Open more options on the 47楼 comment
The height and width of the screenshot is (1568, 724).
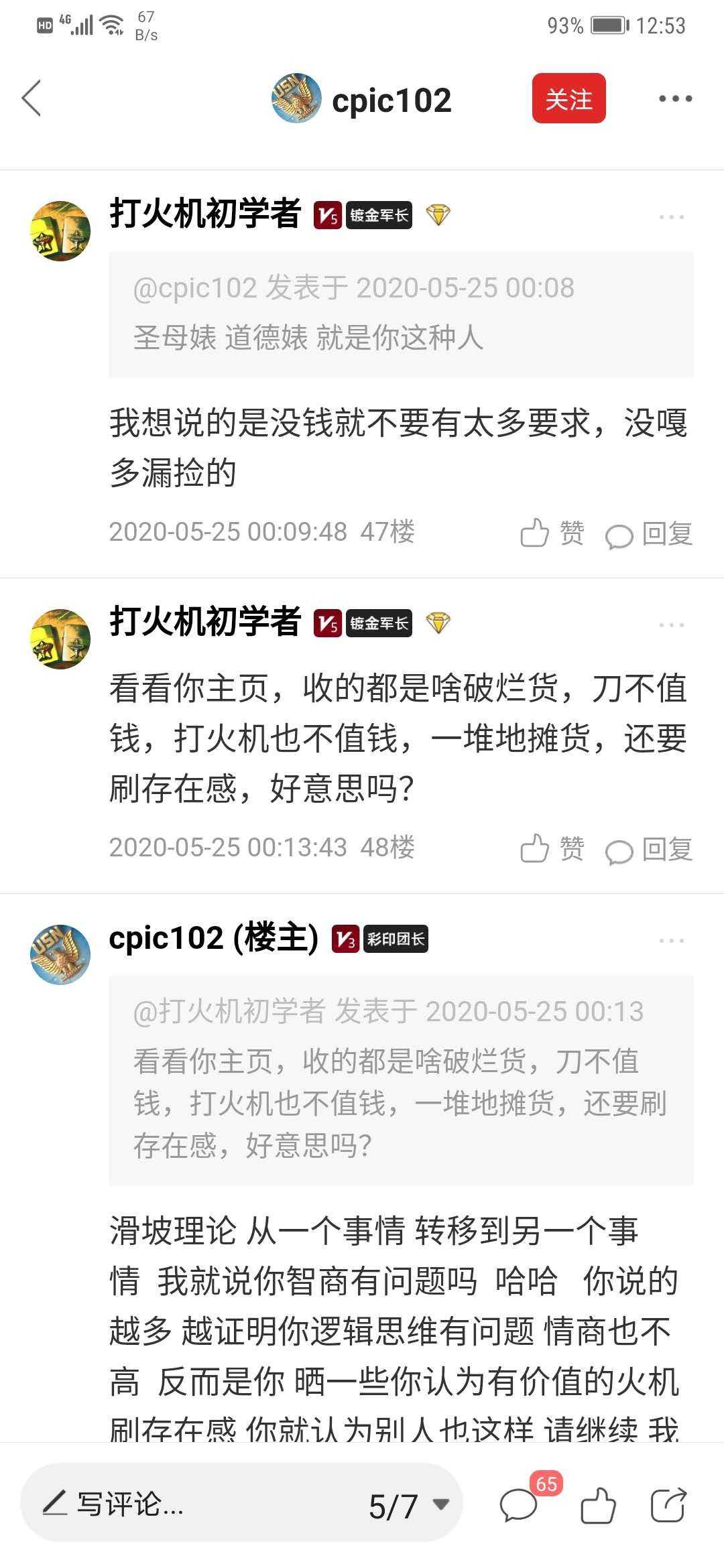(x=671, y=217)
